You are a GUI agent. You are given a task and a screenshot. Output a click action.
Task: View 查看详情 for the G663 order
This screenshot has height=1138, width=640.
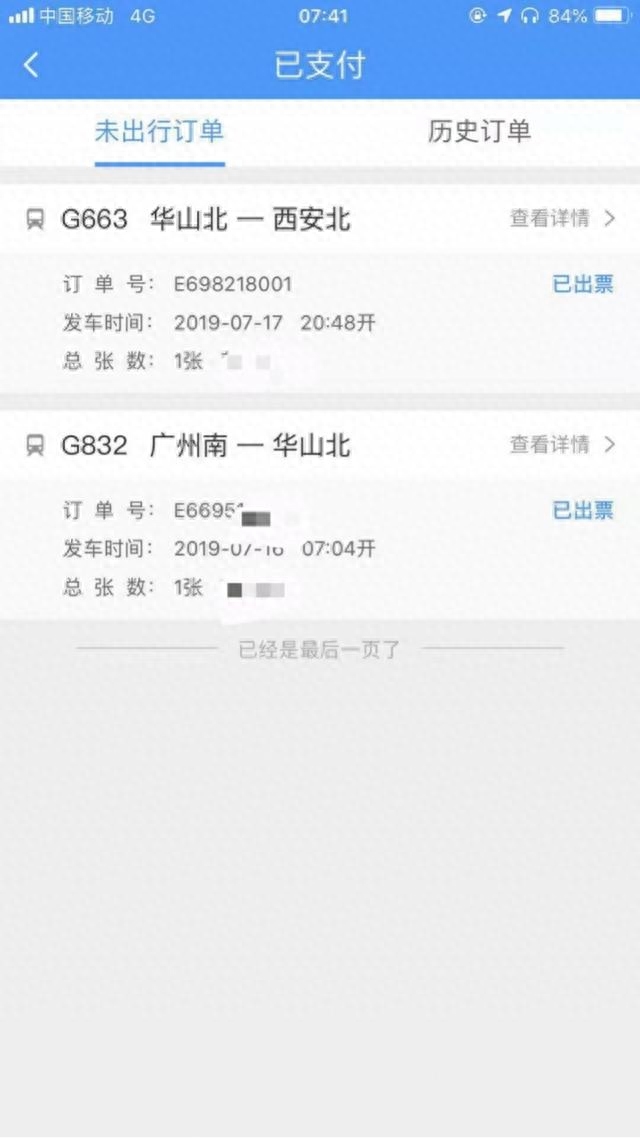[x=562, y=219]
